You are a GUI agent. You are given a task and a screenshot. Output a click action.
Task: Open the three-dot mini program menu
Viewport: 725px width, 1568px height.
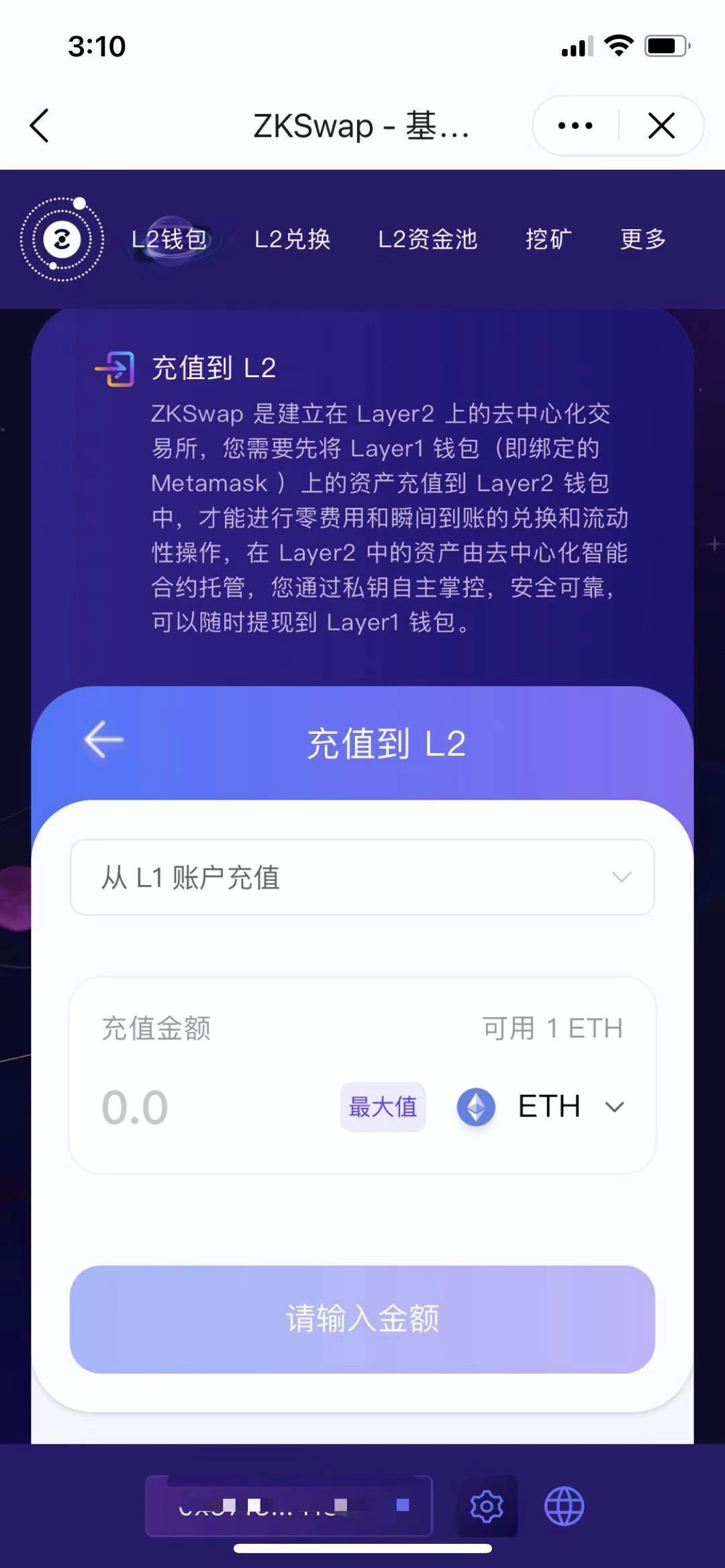click(x=575, y=125)
